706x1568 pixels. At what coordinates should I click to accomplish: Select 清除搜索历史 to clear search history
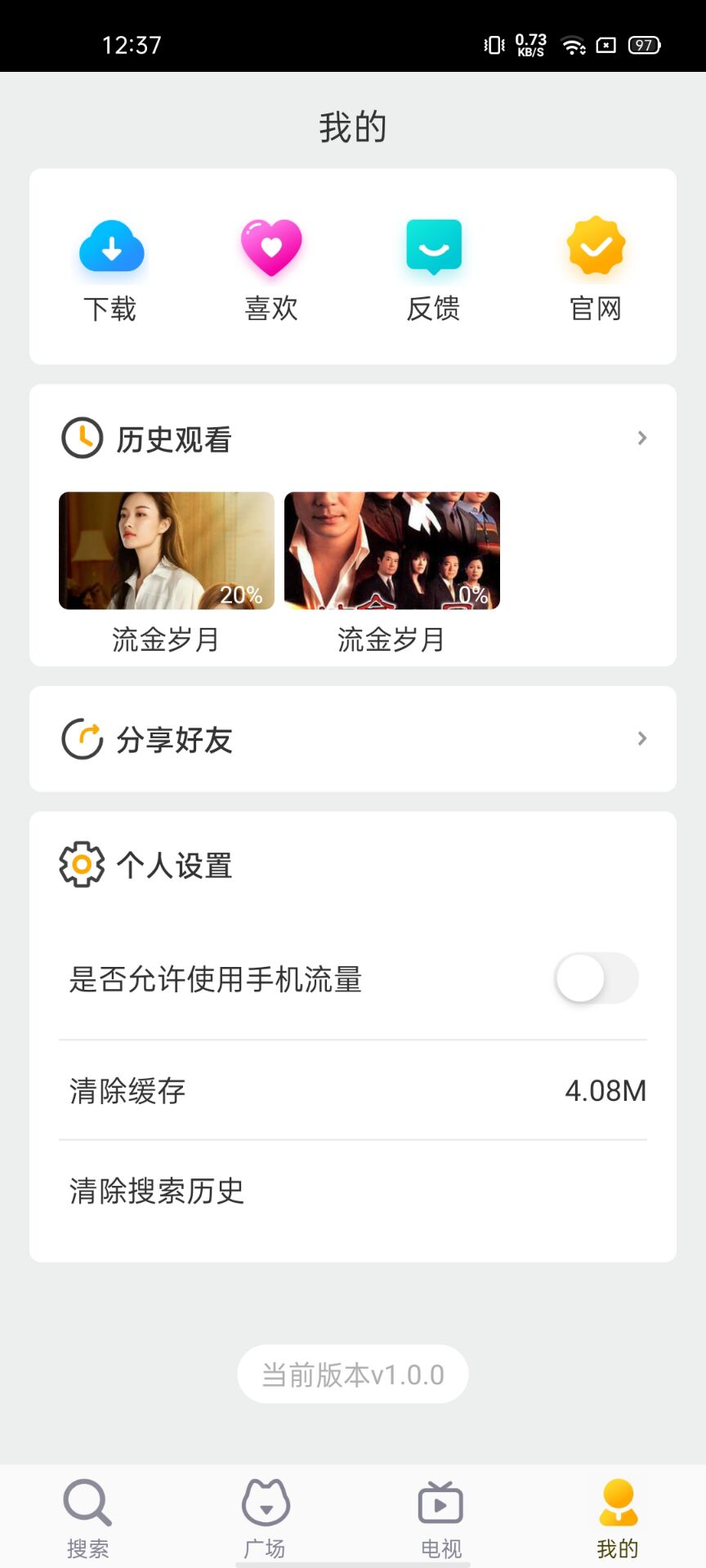[353, 1191]
